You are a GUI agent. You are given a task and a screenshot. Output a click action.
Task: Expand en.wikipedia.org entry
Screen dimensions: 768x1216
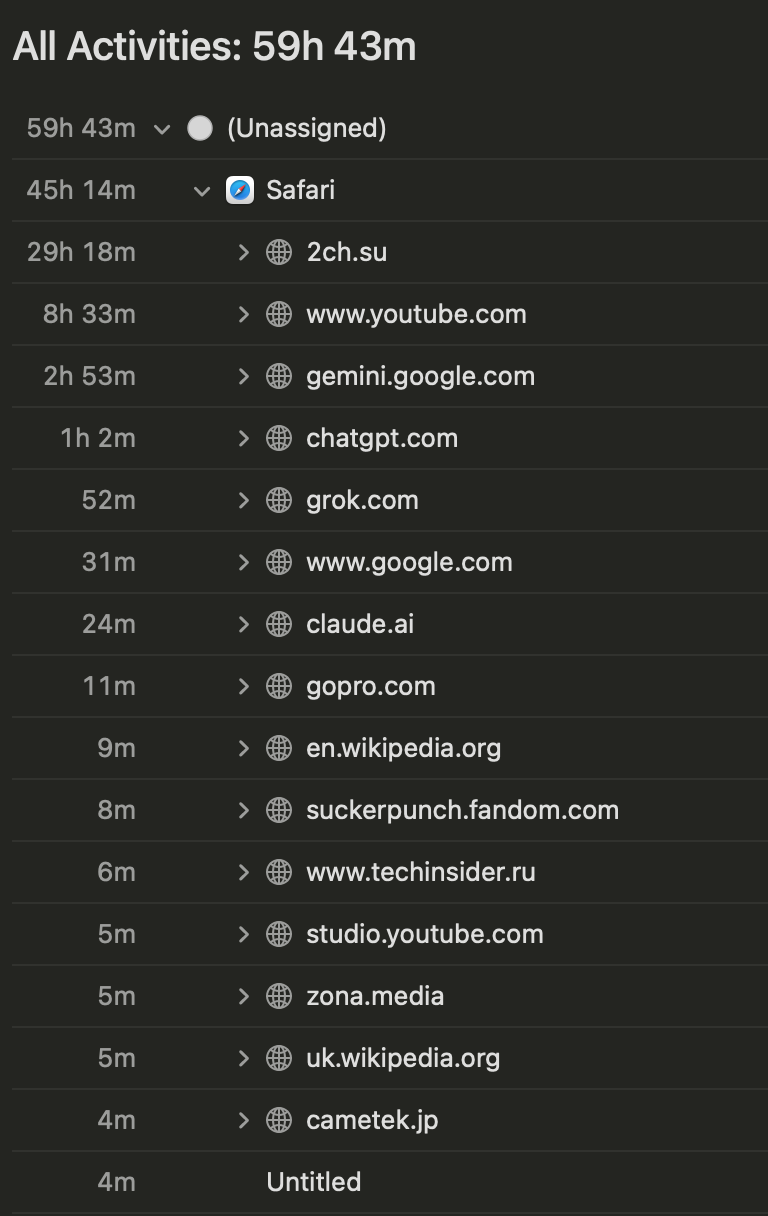click(x=243, y=749)
